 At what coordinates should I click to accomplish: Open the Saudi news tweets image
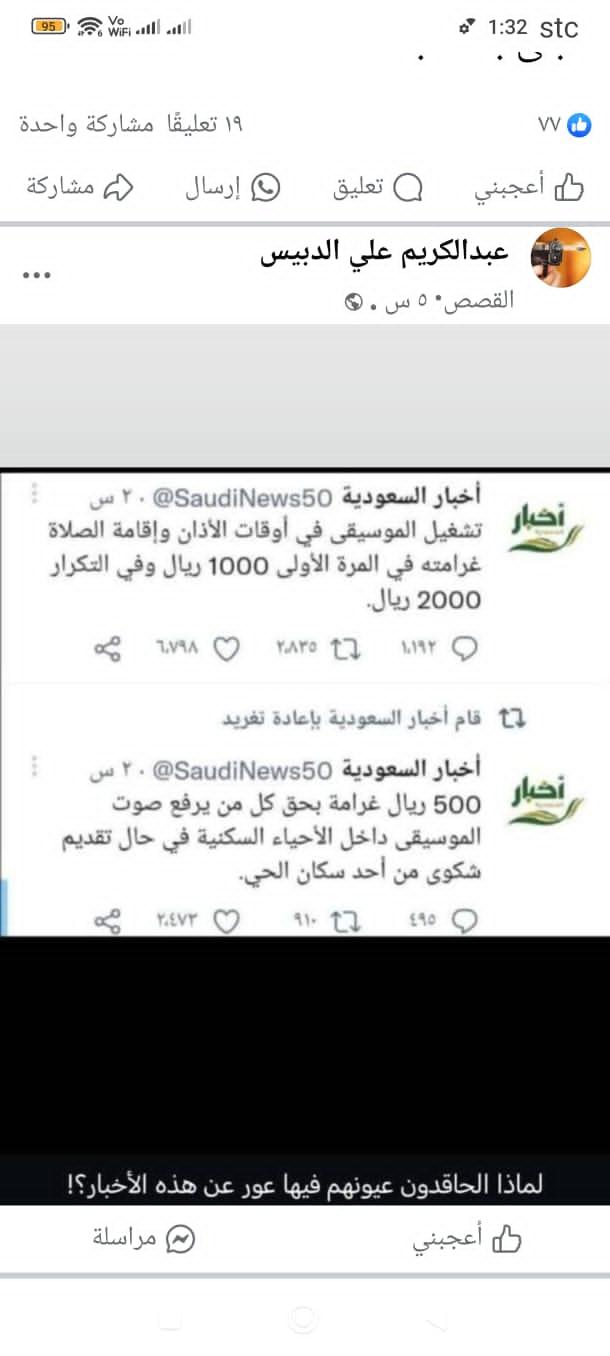click(x=305, y=700)
